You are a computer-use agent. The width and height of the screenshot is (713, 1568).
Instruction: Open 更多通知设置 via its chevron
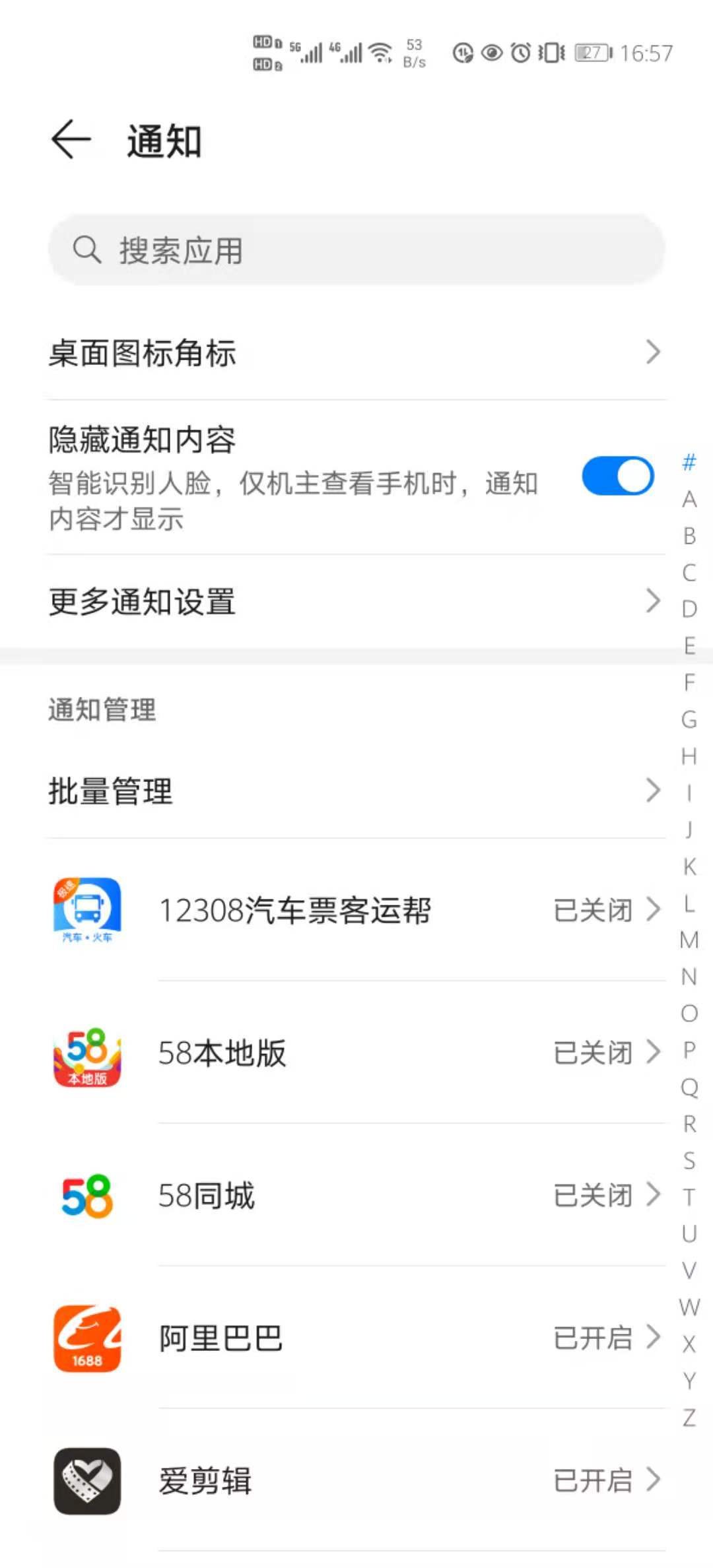pyautogui.click(x=652, y=601)
